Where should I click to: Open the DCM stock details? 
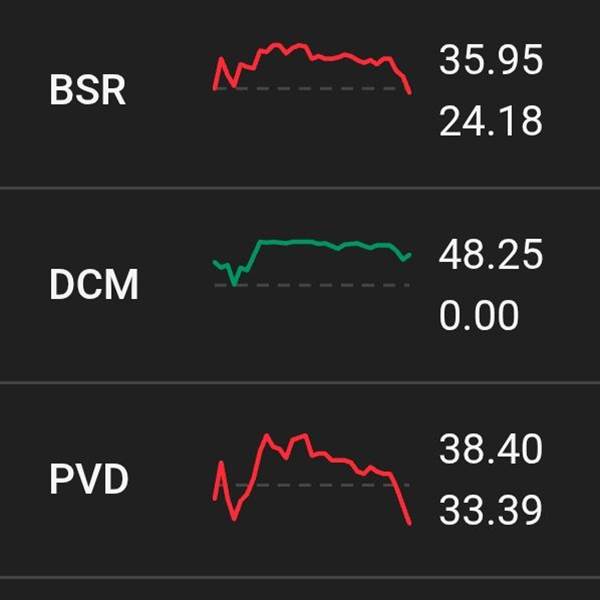tap(300, 285)
